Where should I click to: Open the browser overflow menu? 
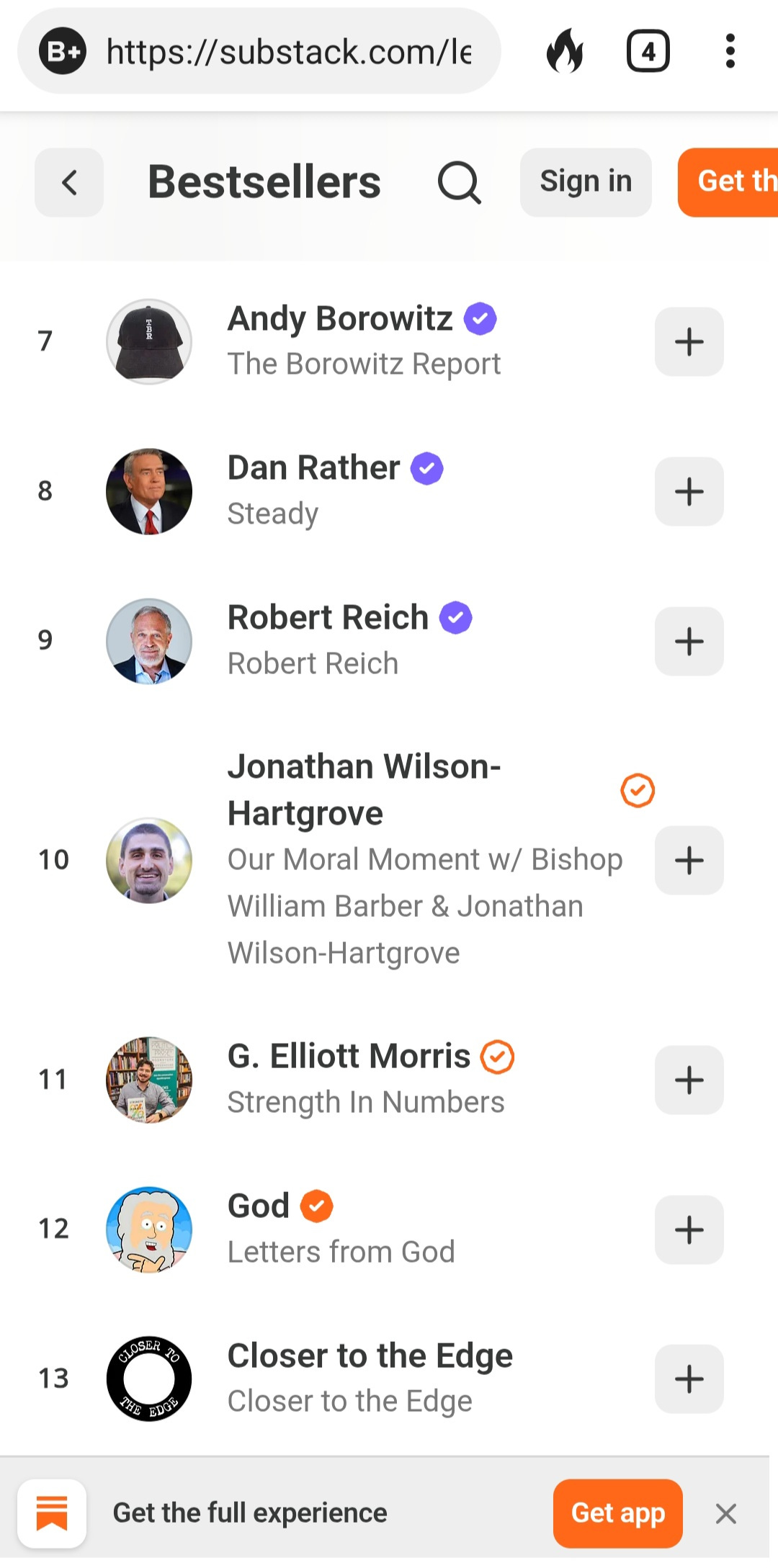point(730,51)
